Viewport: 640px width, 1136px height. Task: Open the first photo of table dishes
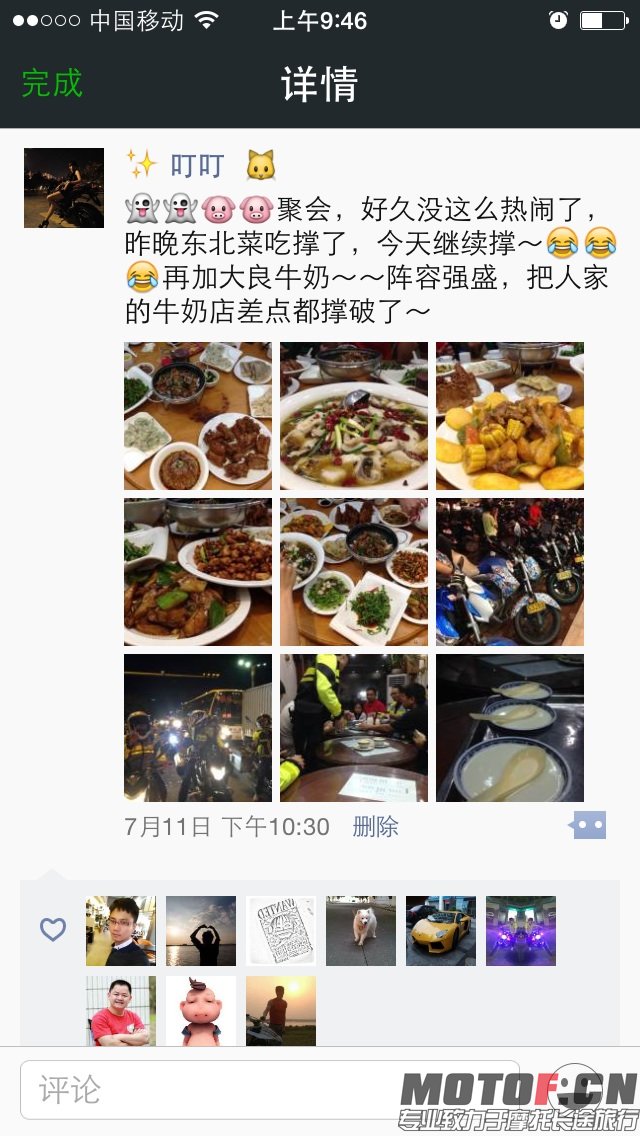click(198, 416)
